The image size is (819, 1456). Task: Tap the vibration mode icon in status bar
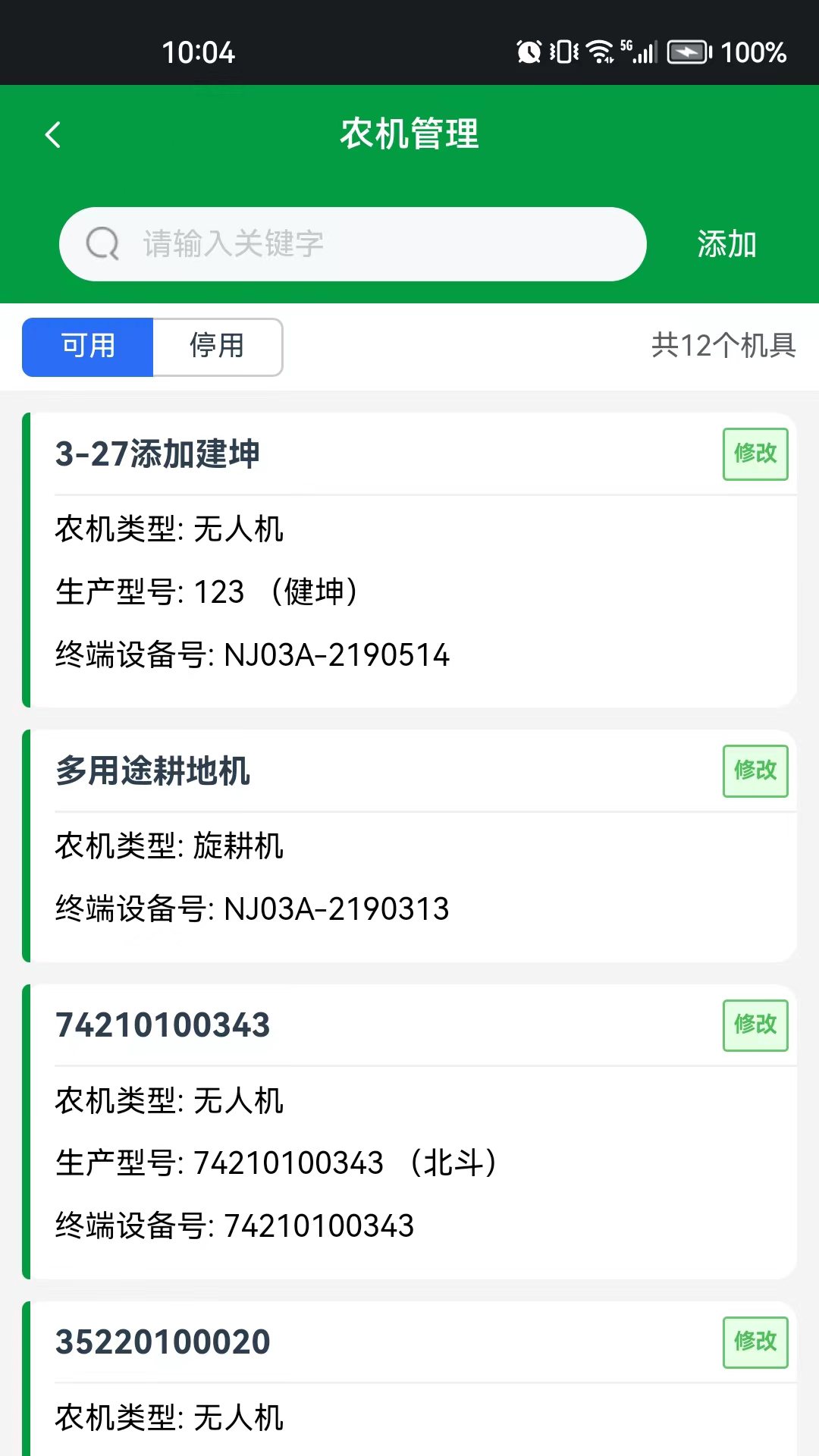tap(562, 49)
